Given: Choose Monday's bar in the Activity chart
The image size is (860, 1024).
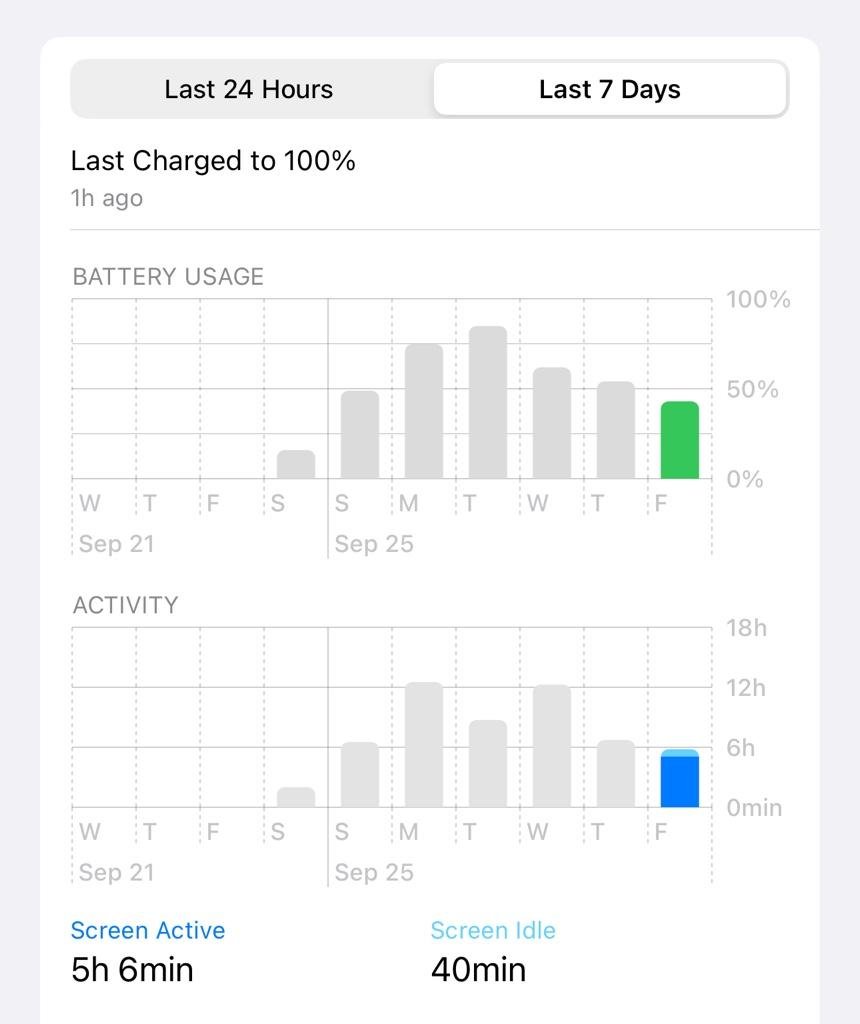Looking at the screenshot, I should click(424, 745).
